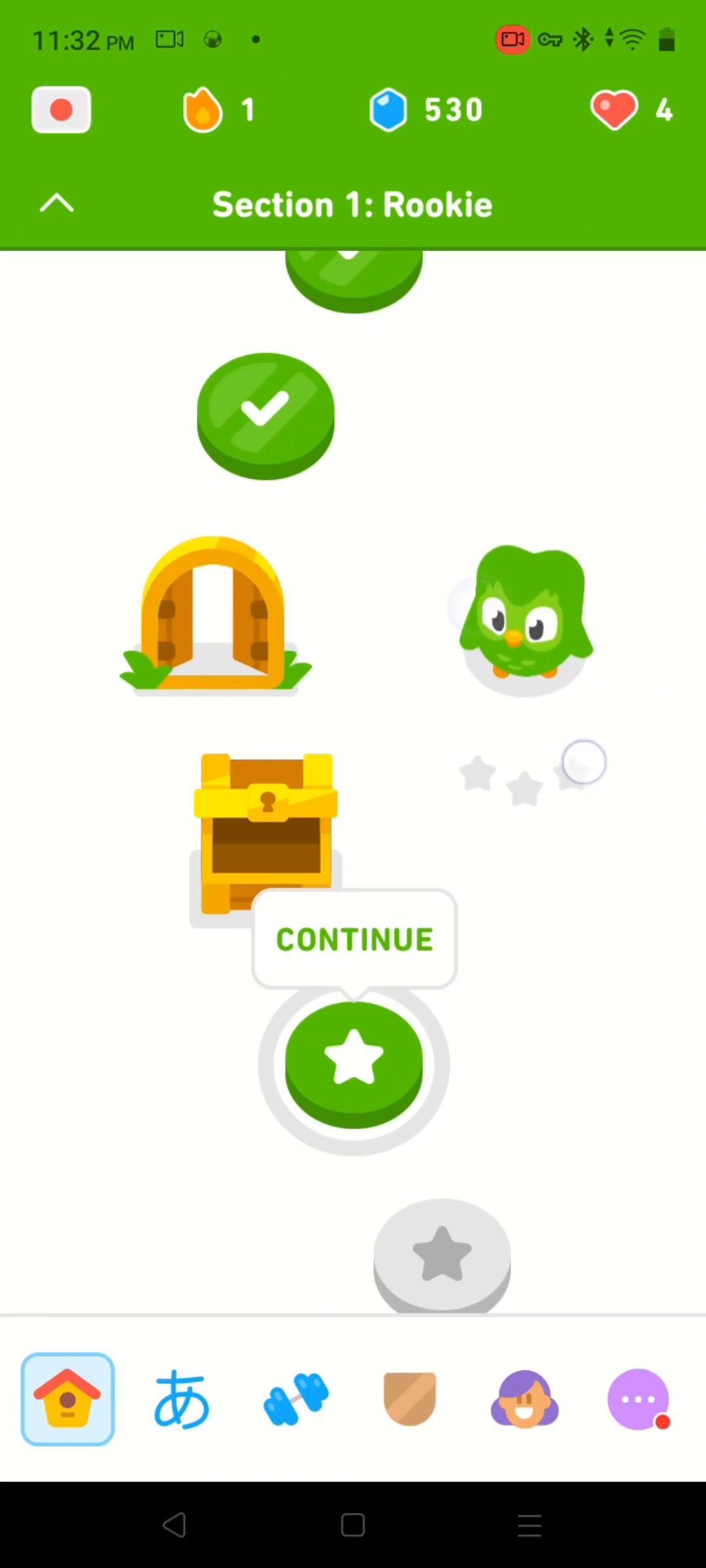The height and width of the screenshot is (1568, 706).
Task: Open recent apps from the navigation bar
Action: [x=529, y=1525]
